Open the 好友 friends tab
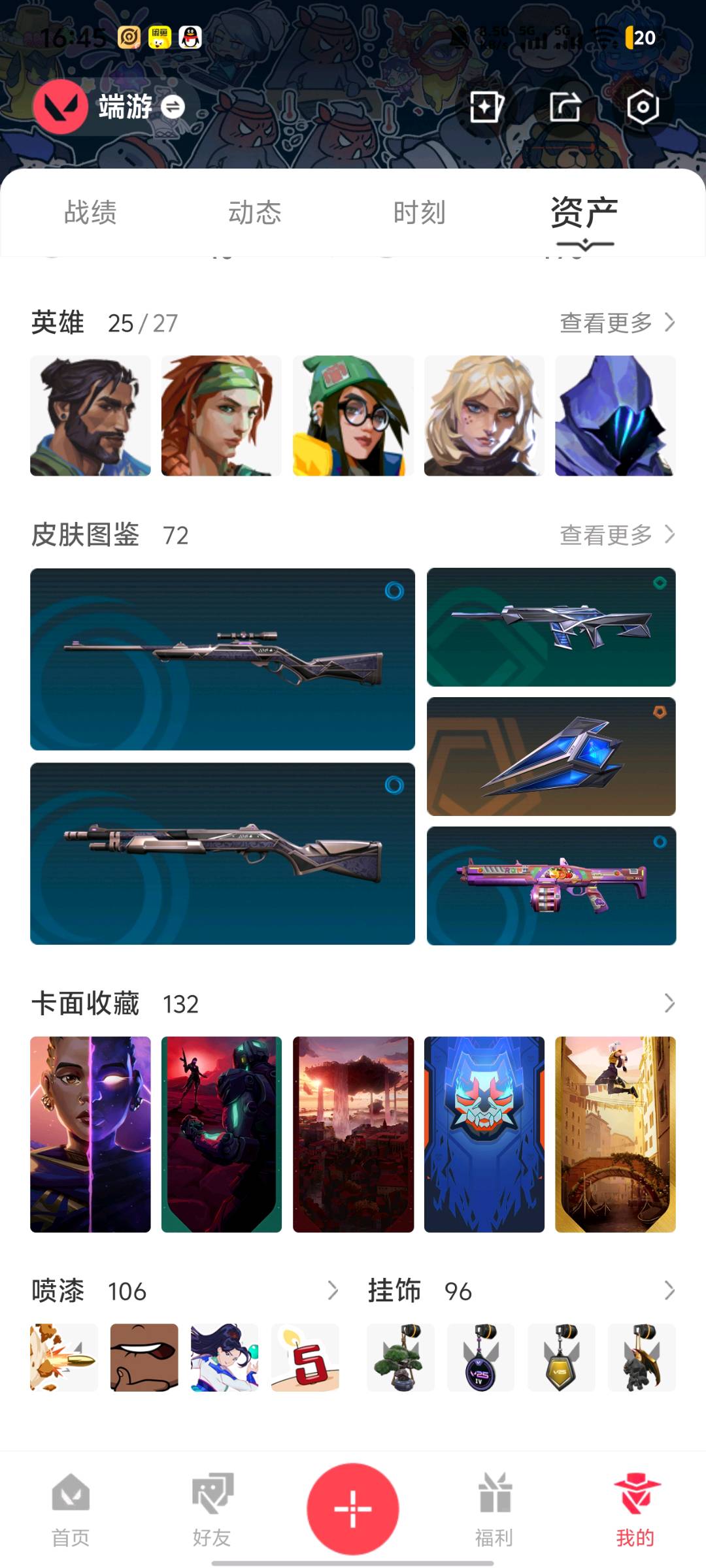The height and width of the screenshot is (1568, 706). [212, 1509]
